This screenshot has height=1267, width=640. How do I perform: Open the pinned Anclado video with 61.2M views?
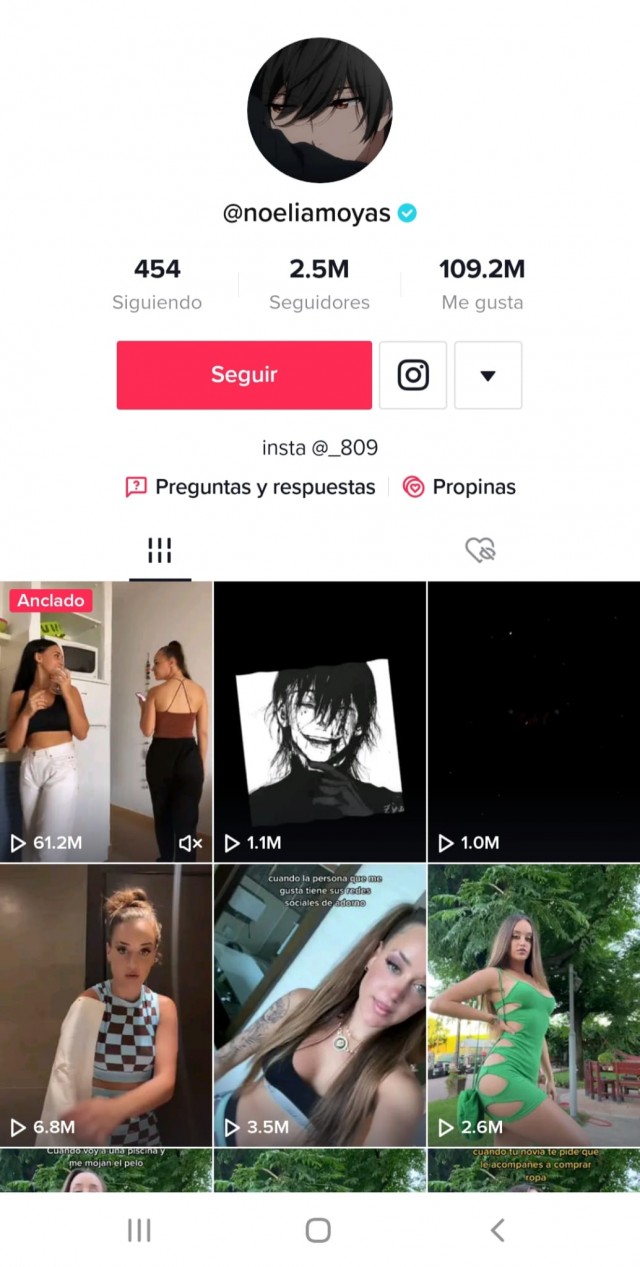[x=106, y=720]
